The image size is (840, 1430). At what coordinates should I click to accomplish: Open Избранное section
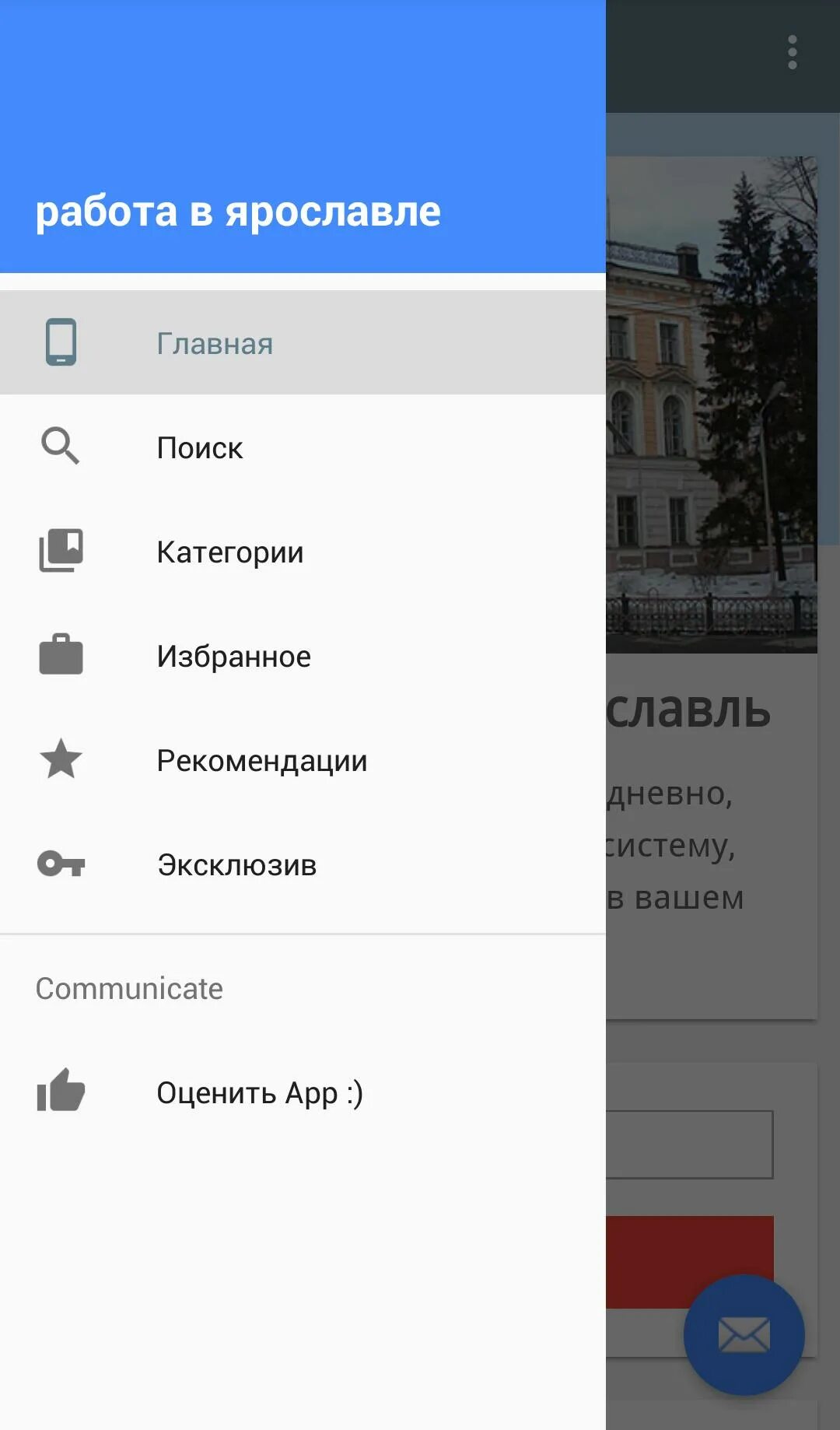pyautogui.click(x=303, y=656)
